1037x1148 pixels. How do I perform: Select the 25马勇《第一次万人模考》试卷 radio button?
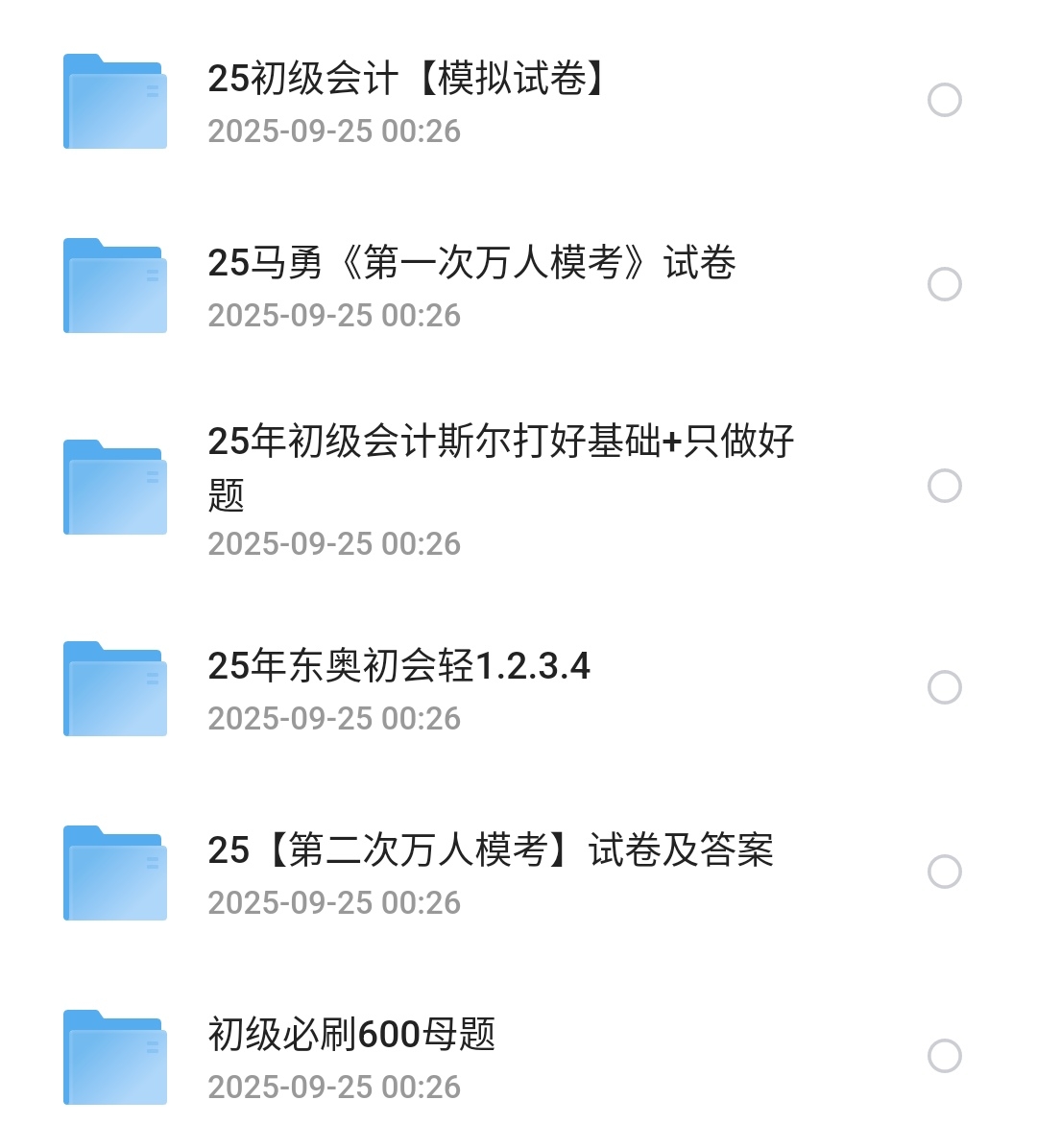[x=945, y=284]
